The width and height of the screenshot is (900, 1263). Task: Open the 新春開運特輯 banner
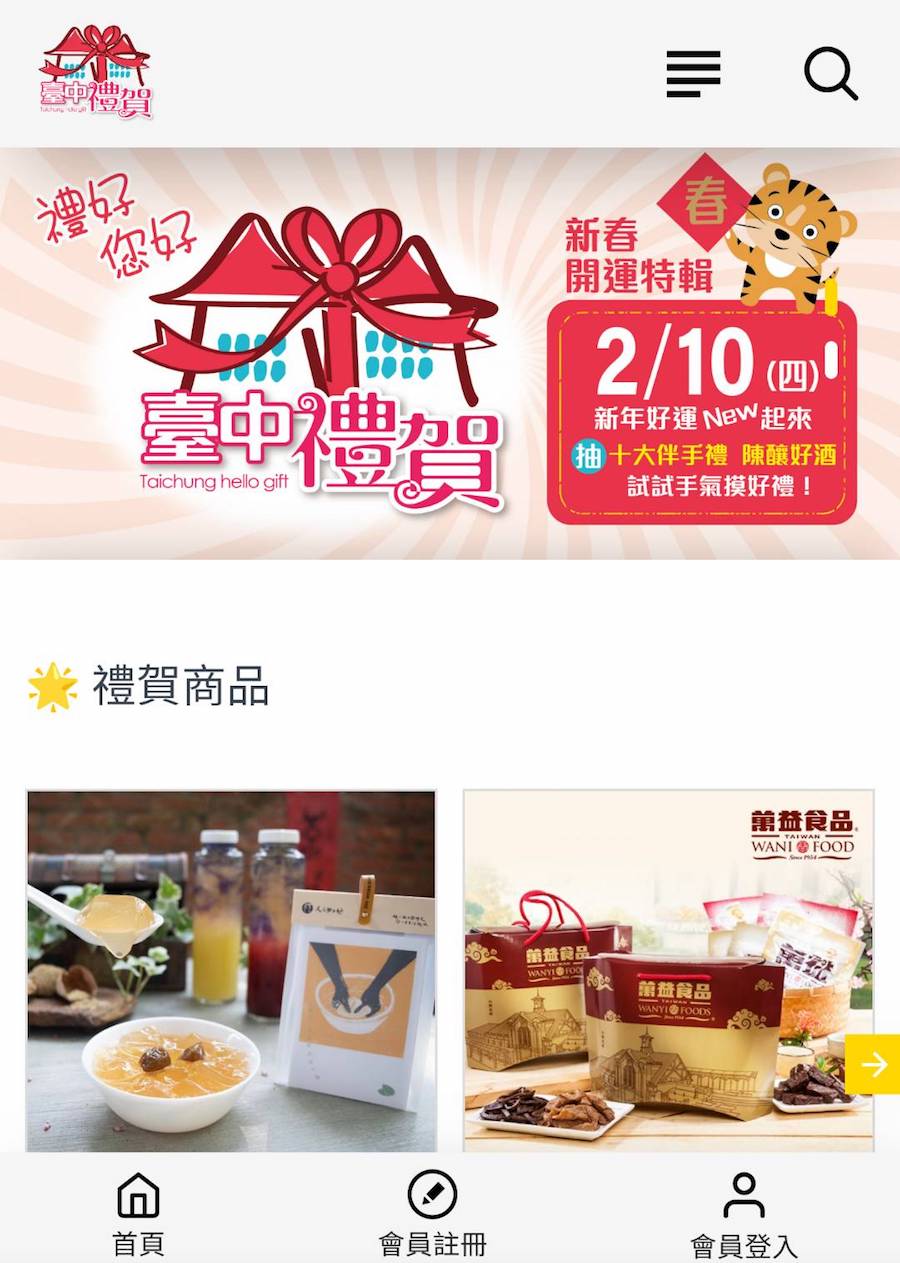click(x=450, y=354)
